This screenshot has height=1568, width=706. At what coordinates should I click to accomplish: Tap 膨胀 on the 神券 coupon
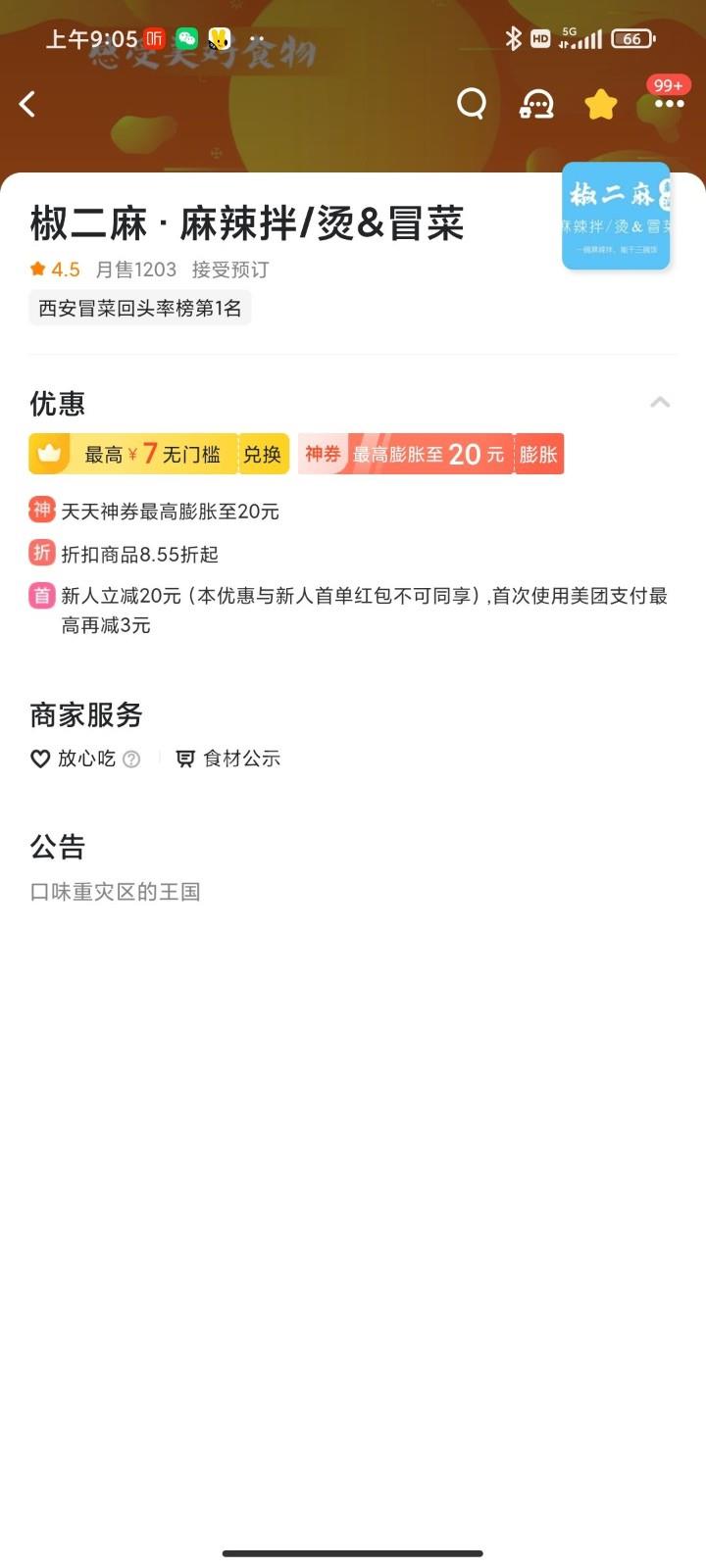click(538, 455)
